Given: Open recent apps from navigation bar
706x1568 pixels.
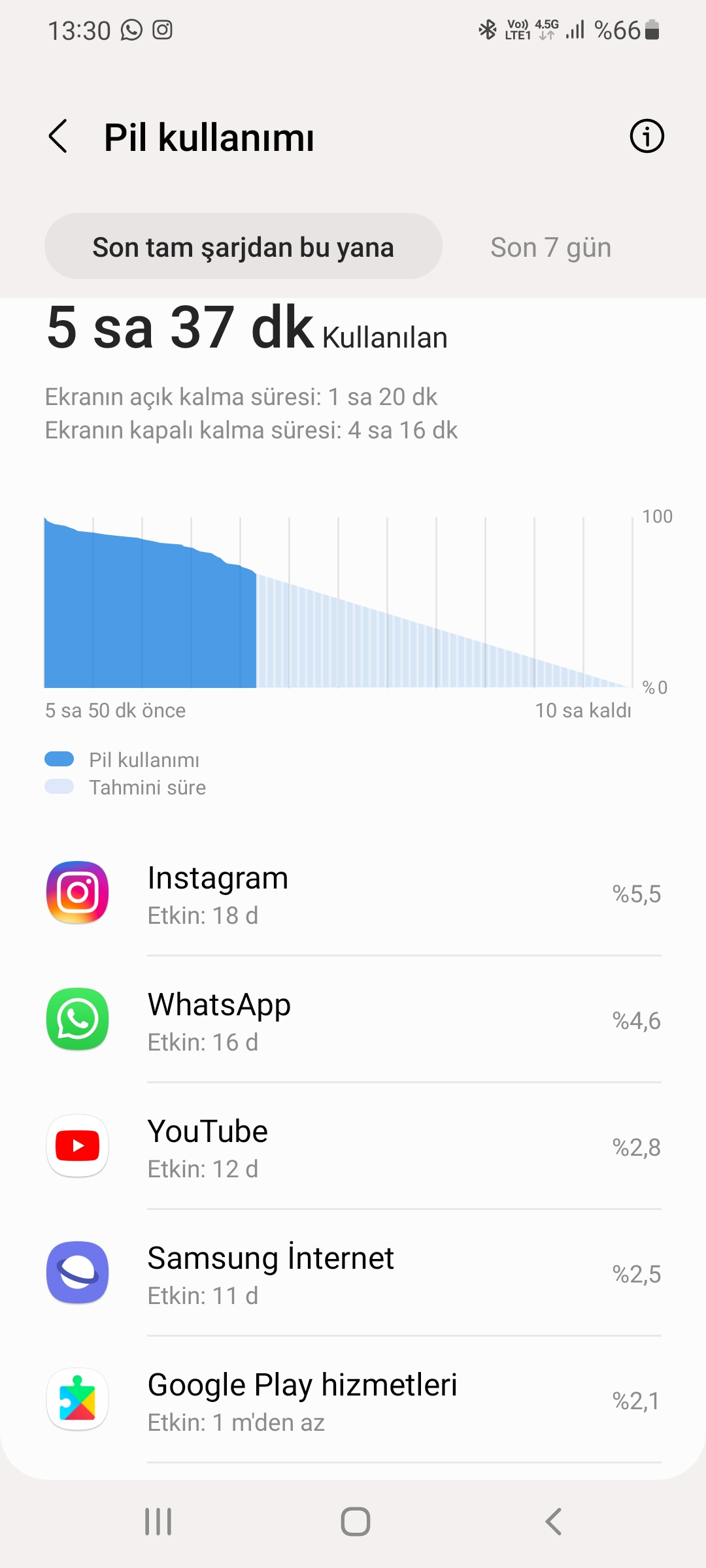Looking at the screenshot, I should pos(158,1522).
